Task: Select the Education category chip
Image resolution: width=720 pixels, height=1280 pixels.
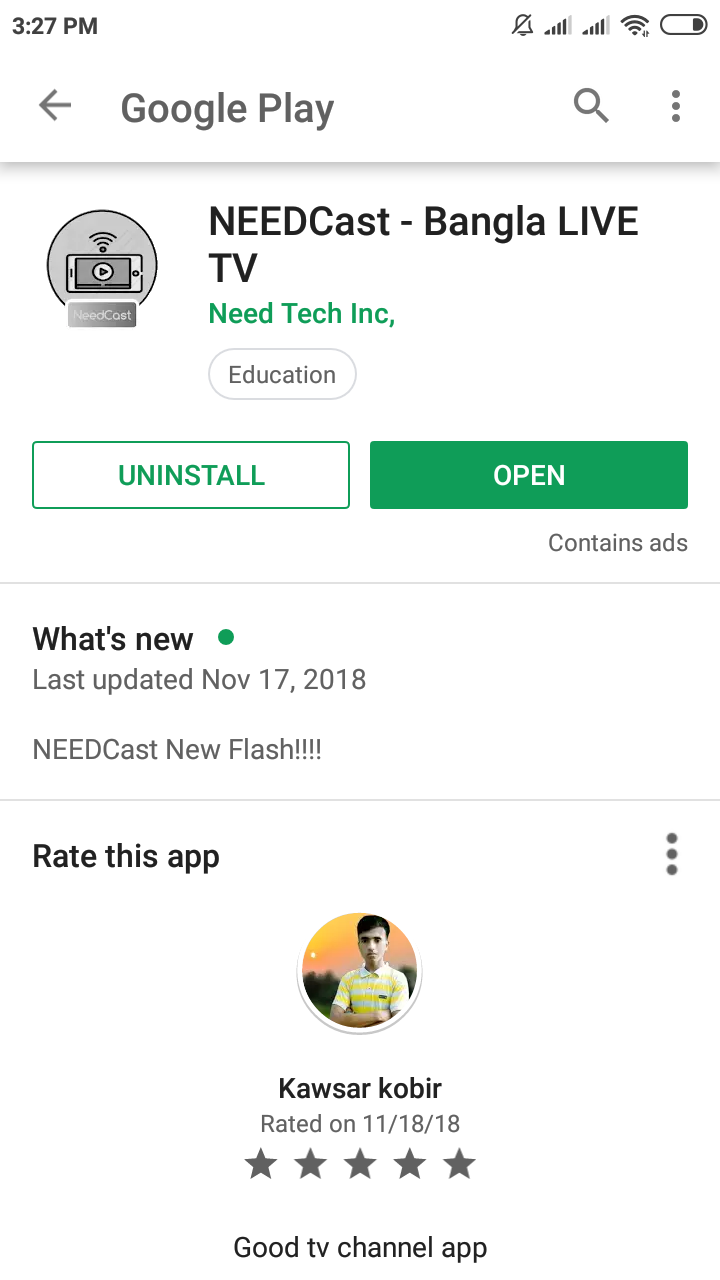Action: (x=282, y=375)
